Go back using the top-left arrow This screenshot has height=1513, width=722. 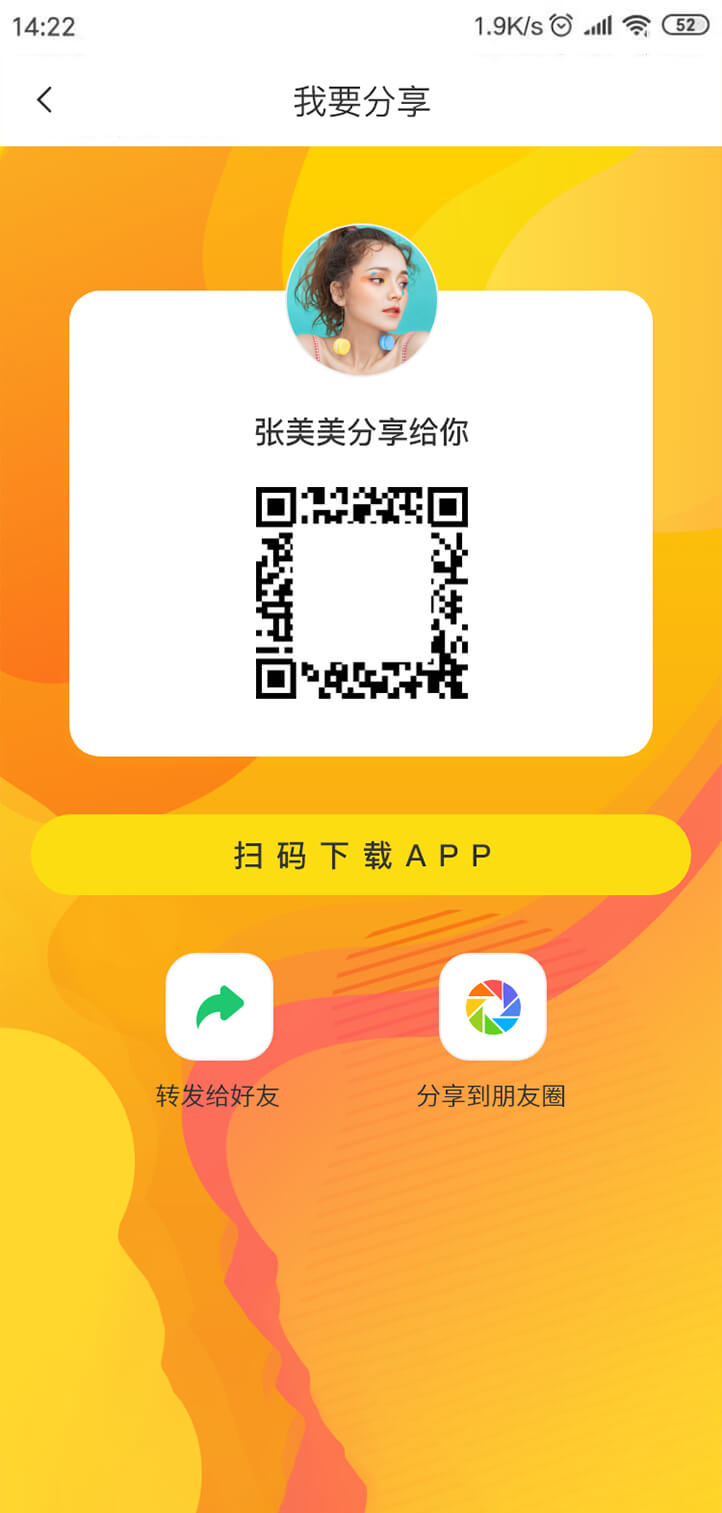44,100
